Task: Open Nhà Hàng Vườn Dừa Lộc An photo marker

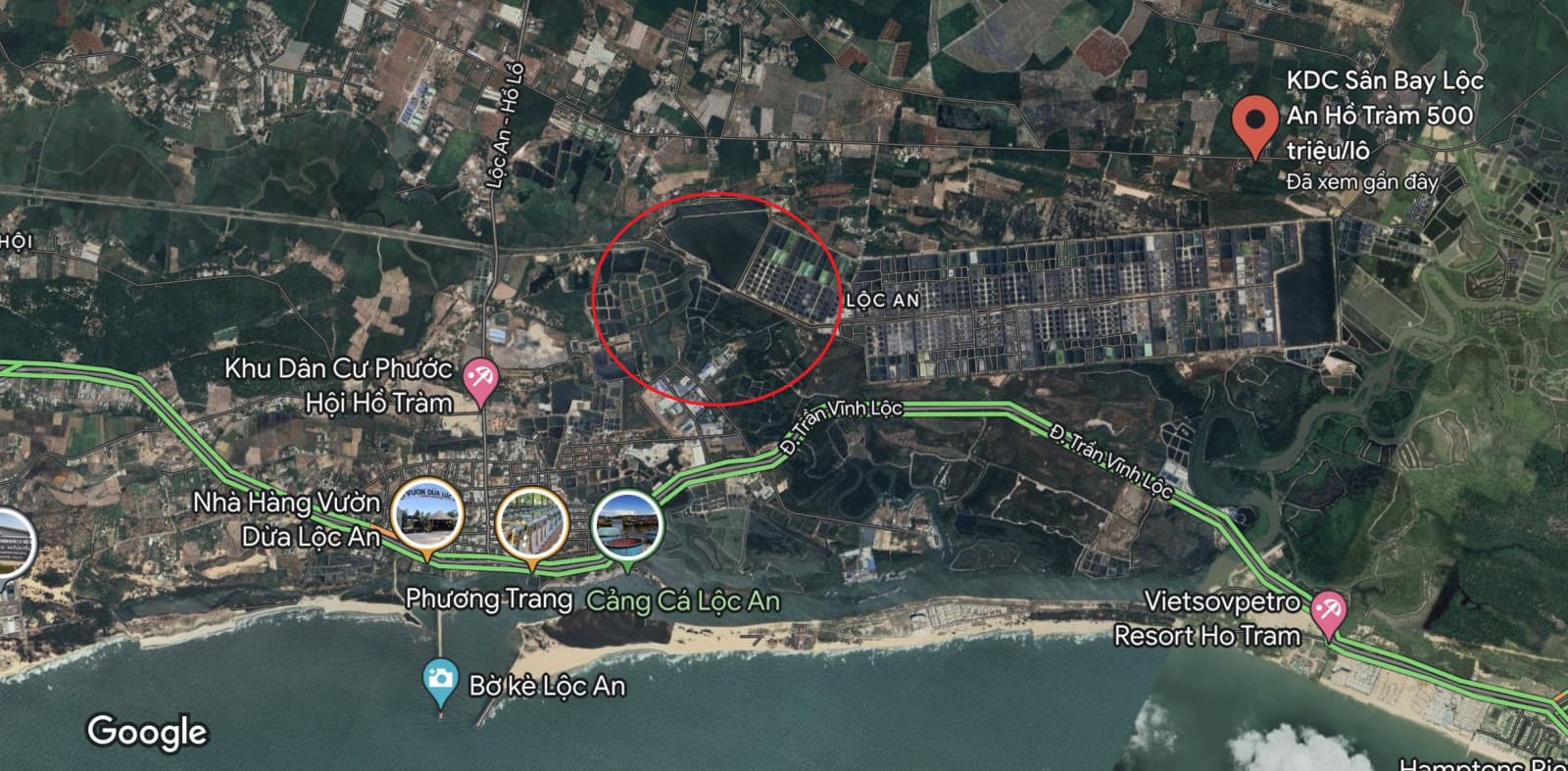Action: coord(427,517)
